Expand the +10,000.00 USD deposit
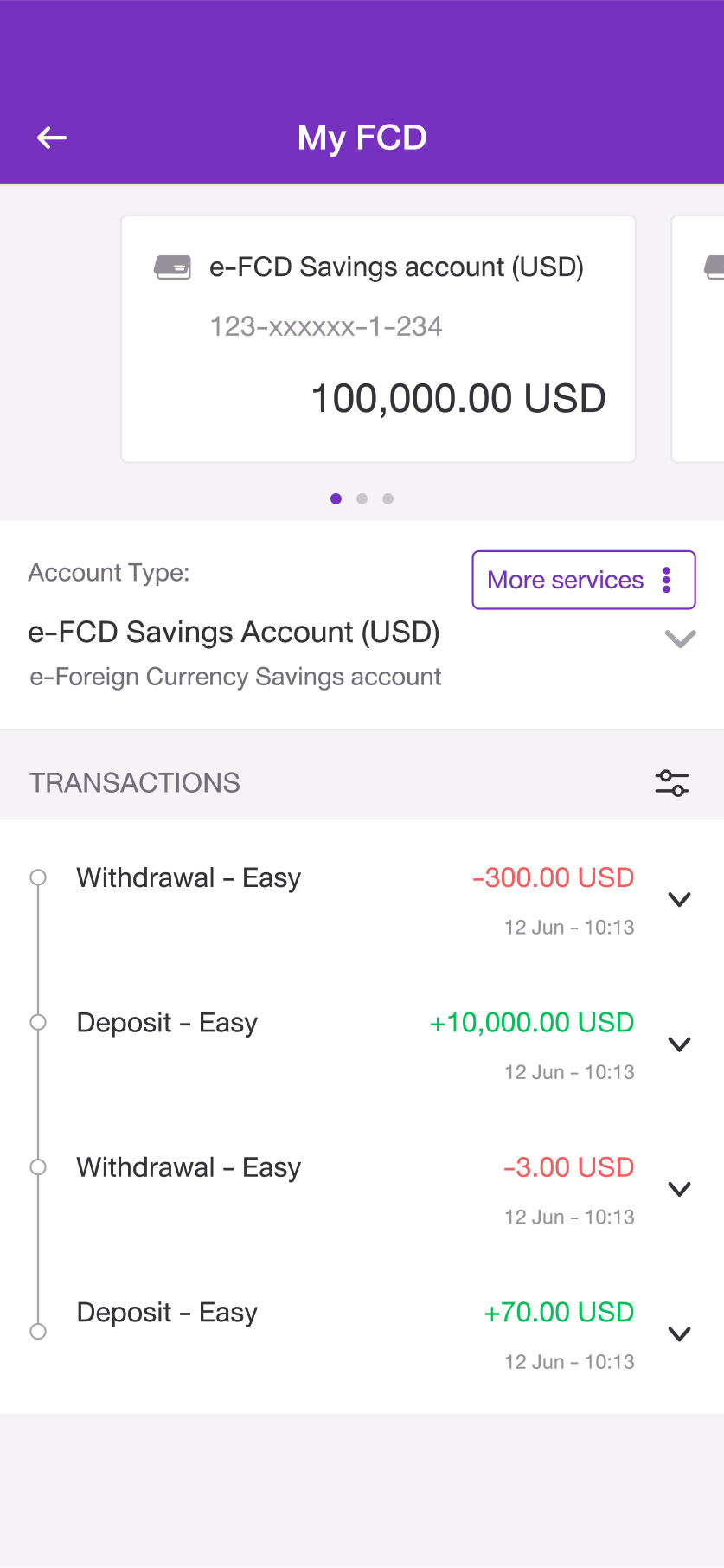The width and height of the screenshot is (724, 1568). pos(680,1044)
